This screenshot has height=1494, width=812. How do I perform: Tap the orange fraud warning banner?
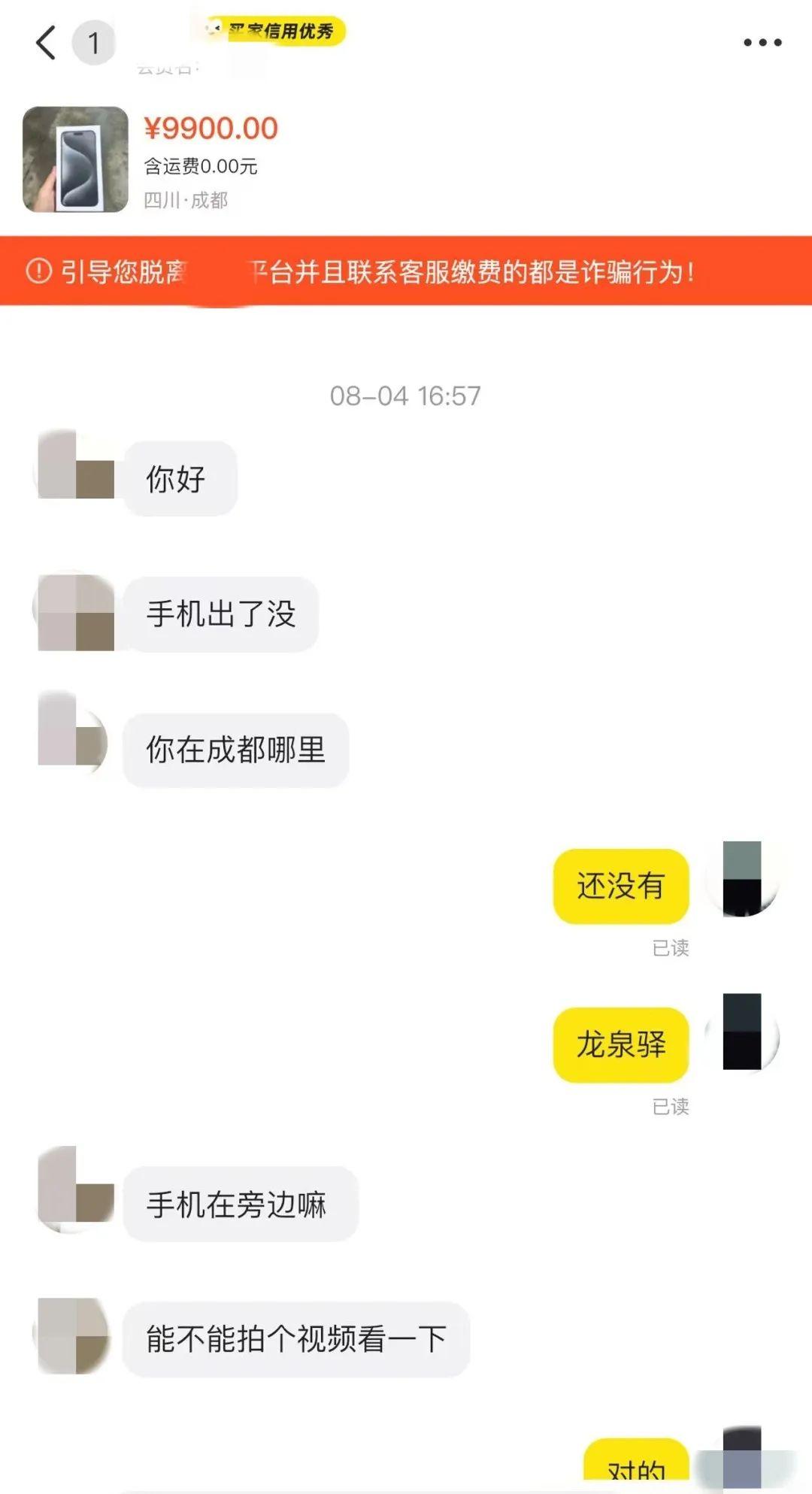pos(406,271)
